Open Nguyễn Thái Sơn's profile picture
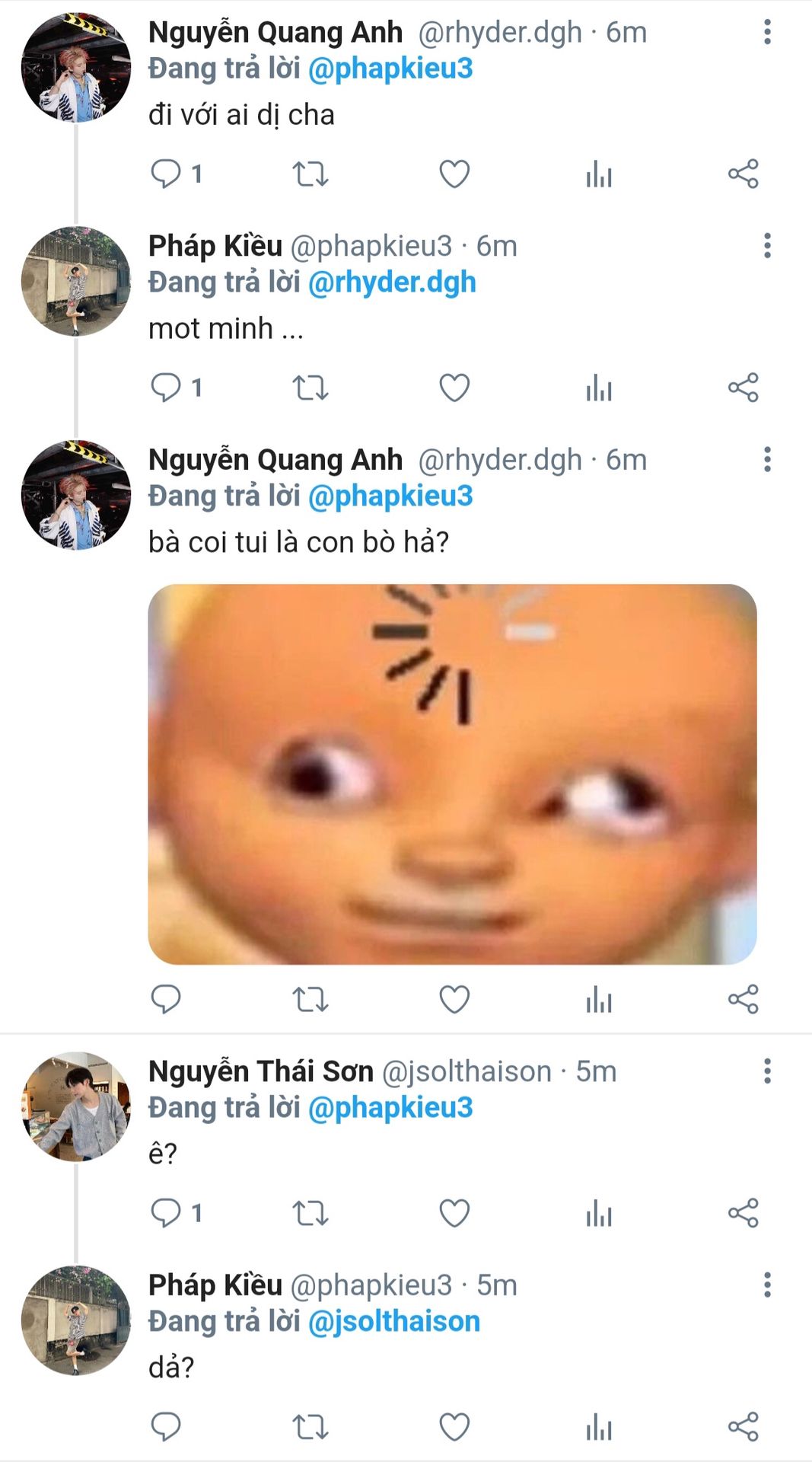 pos(75,1106)
